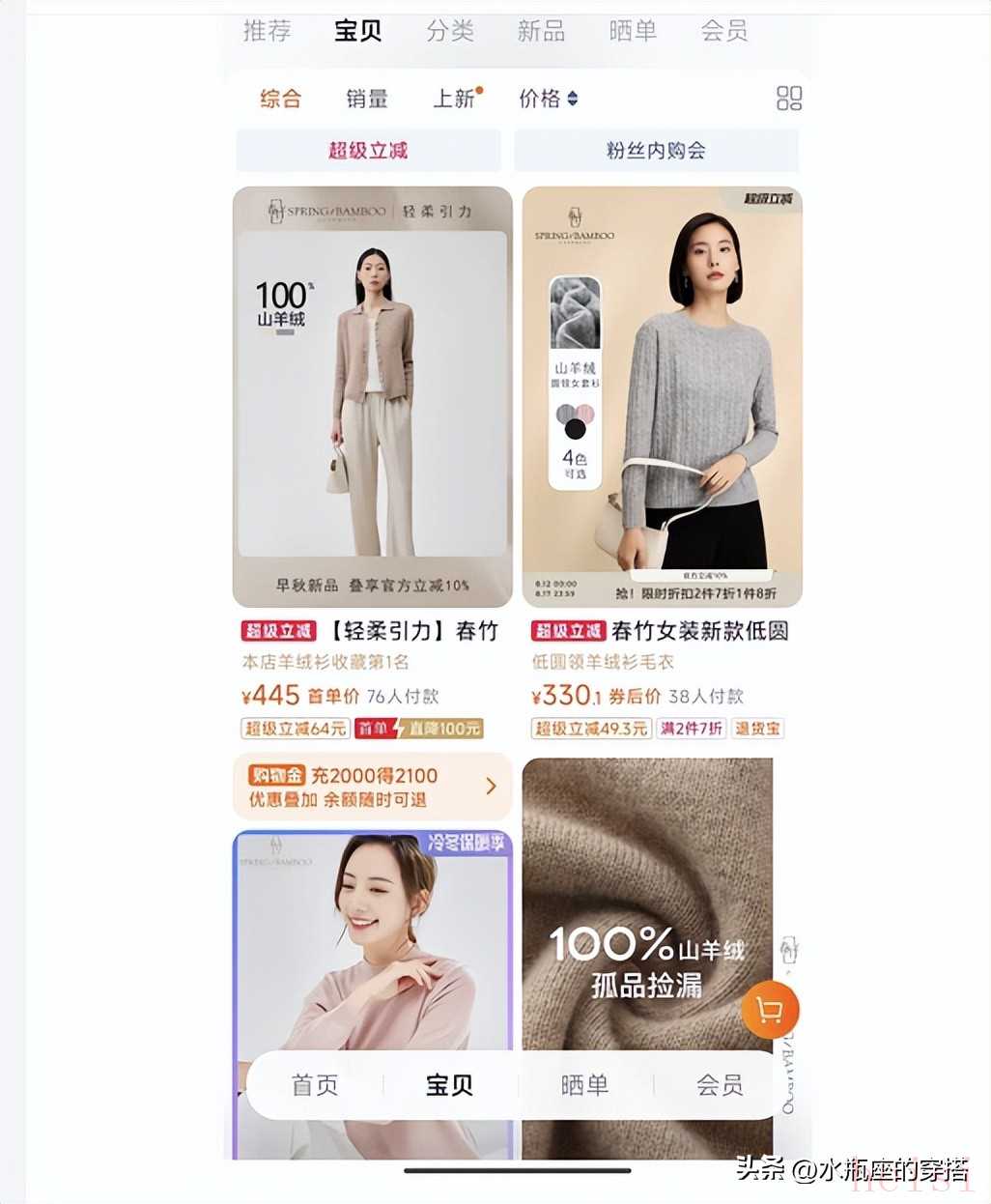Sort products by 综合

coord(280,99)
